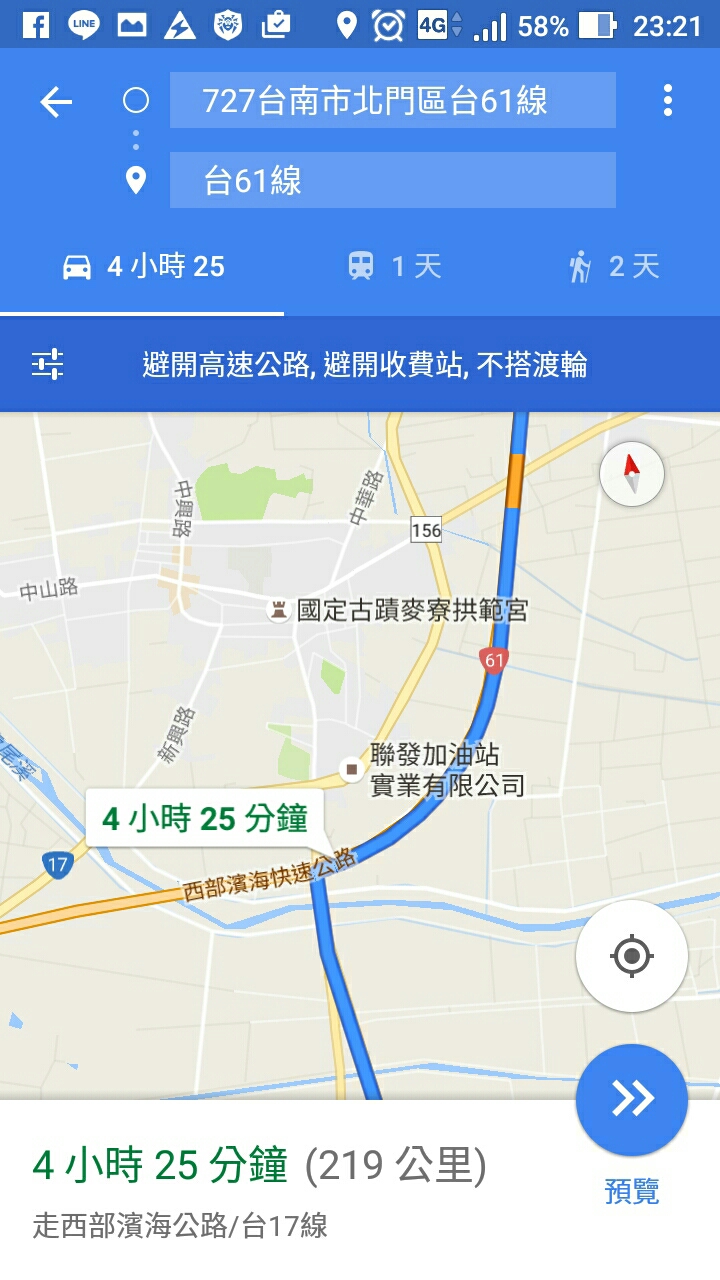Tap the compass to reset north
Image resolution: width=720 pixels, height=1280 pixels.
pos(632,474)
